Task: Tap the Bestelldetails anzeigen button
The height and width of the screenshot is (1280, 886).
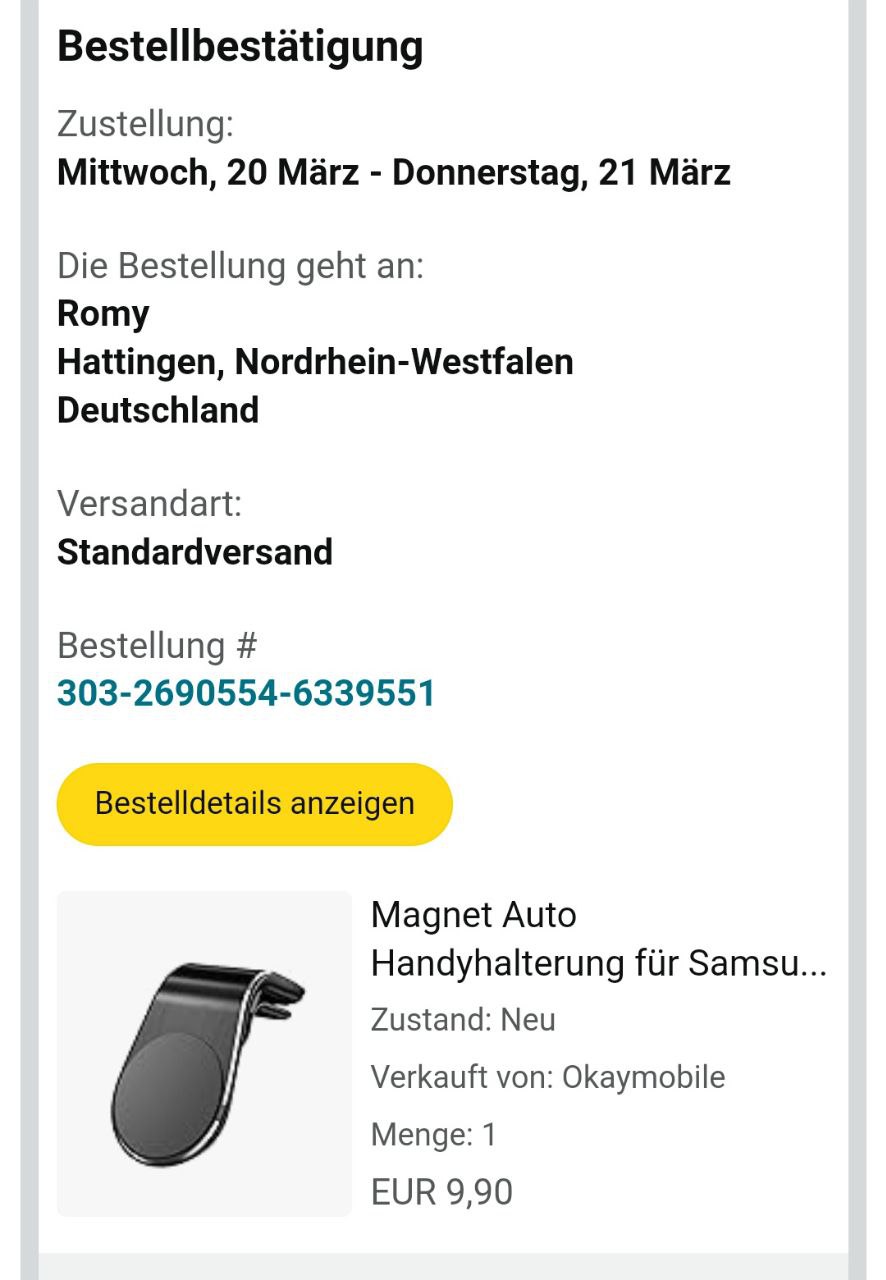Action: [254, 804]
